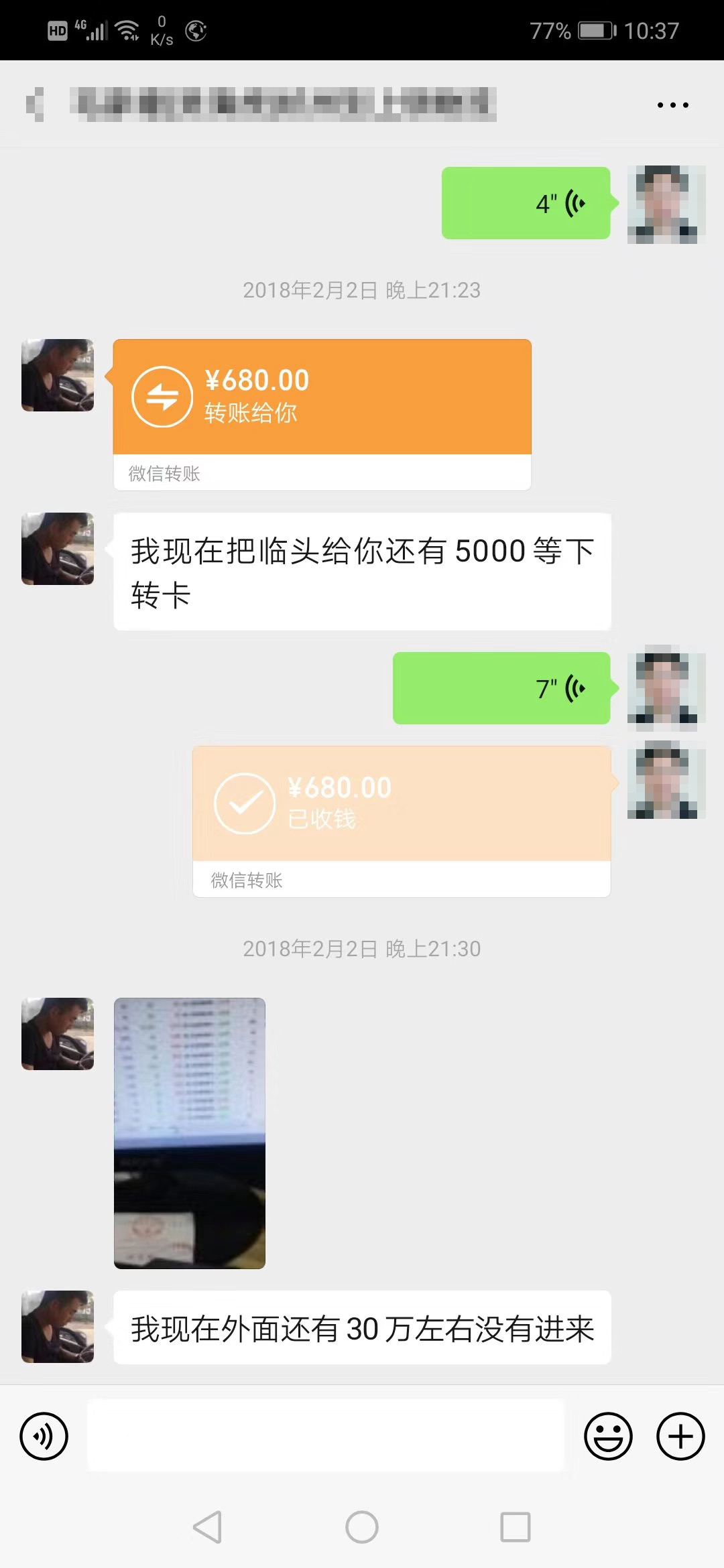The width and height of the screenshot is (724, 1568).
Task: Tap system back navigation button
Action: [208, 1527]
